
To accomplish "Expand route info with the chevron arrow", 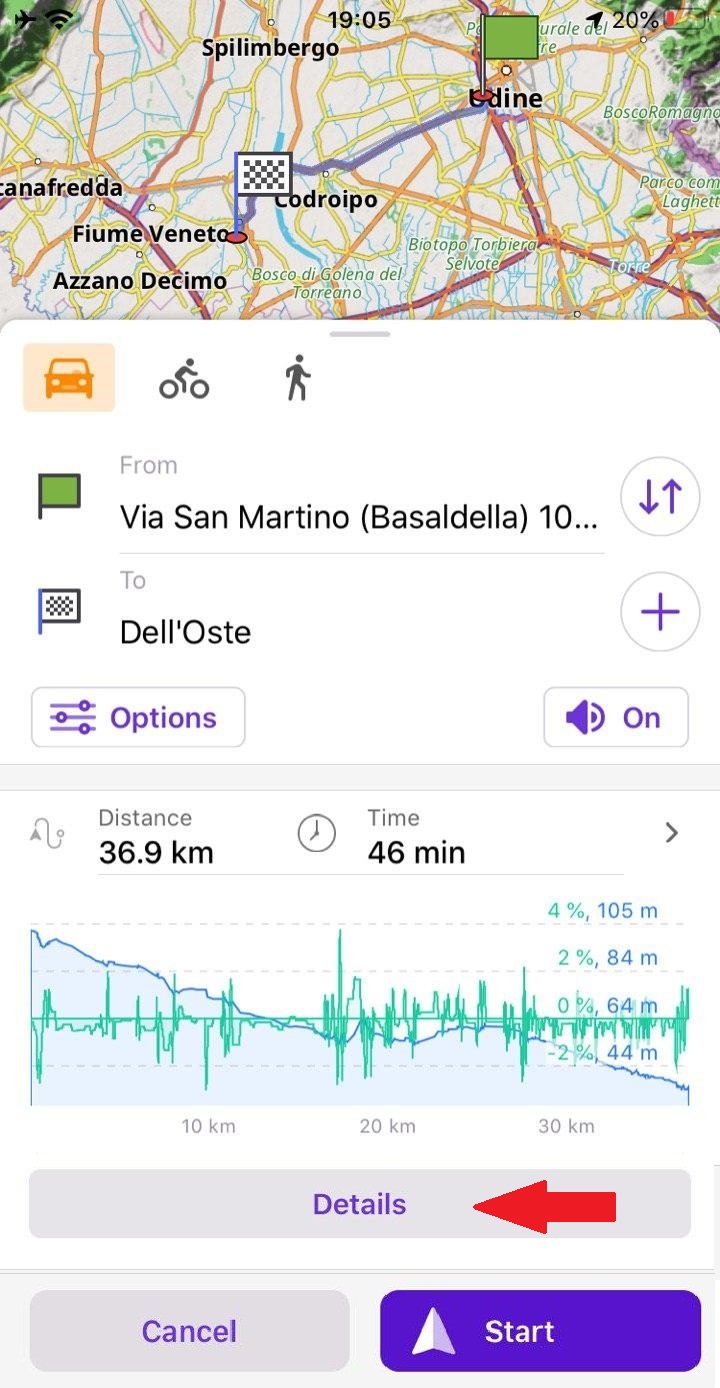I will click(x=672, y=833).
